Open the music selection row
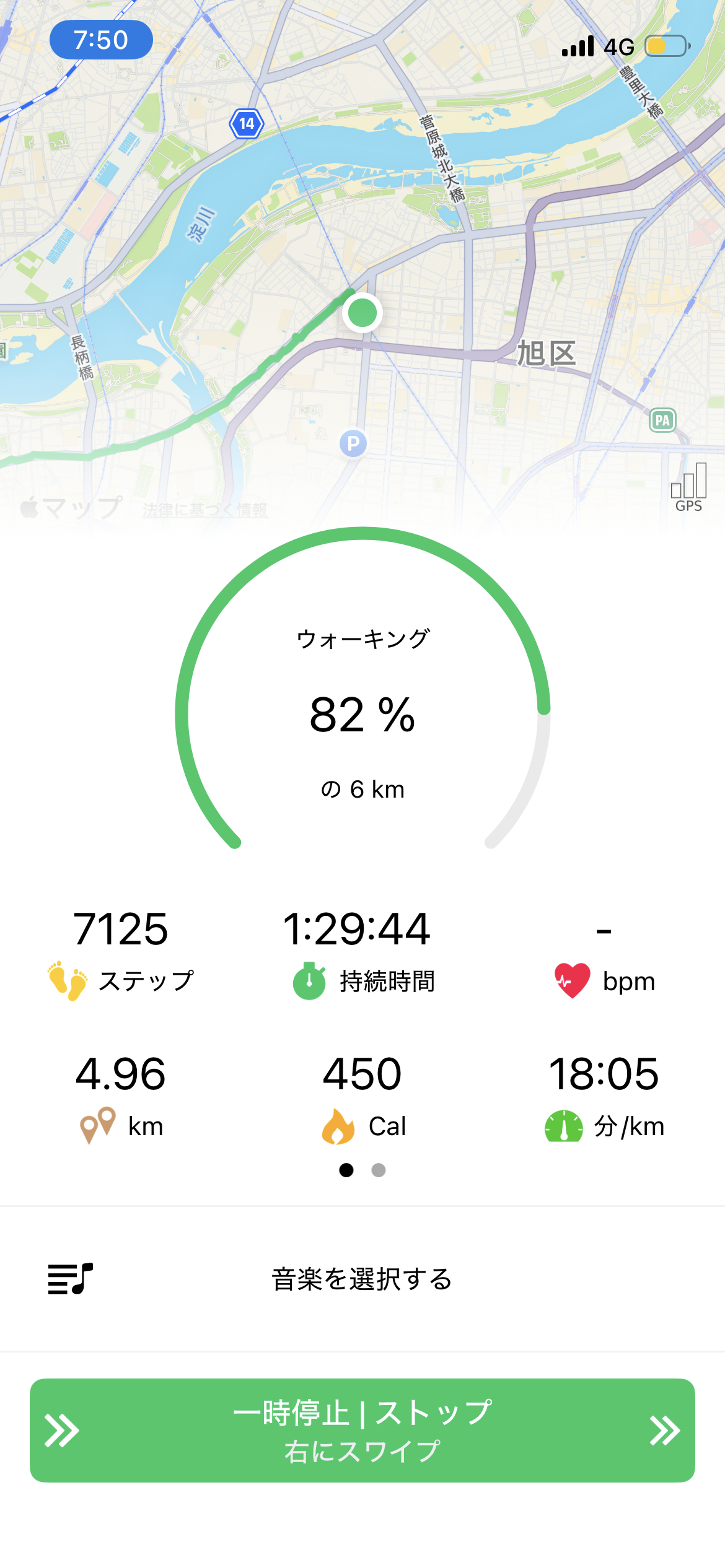Viewport: 725px width, 1568px height. coord(362,1279)
